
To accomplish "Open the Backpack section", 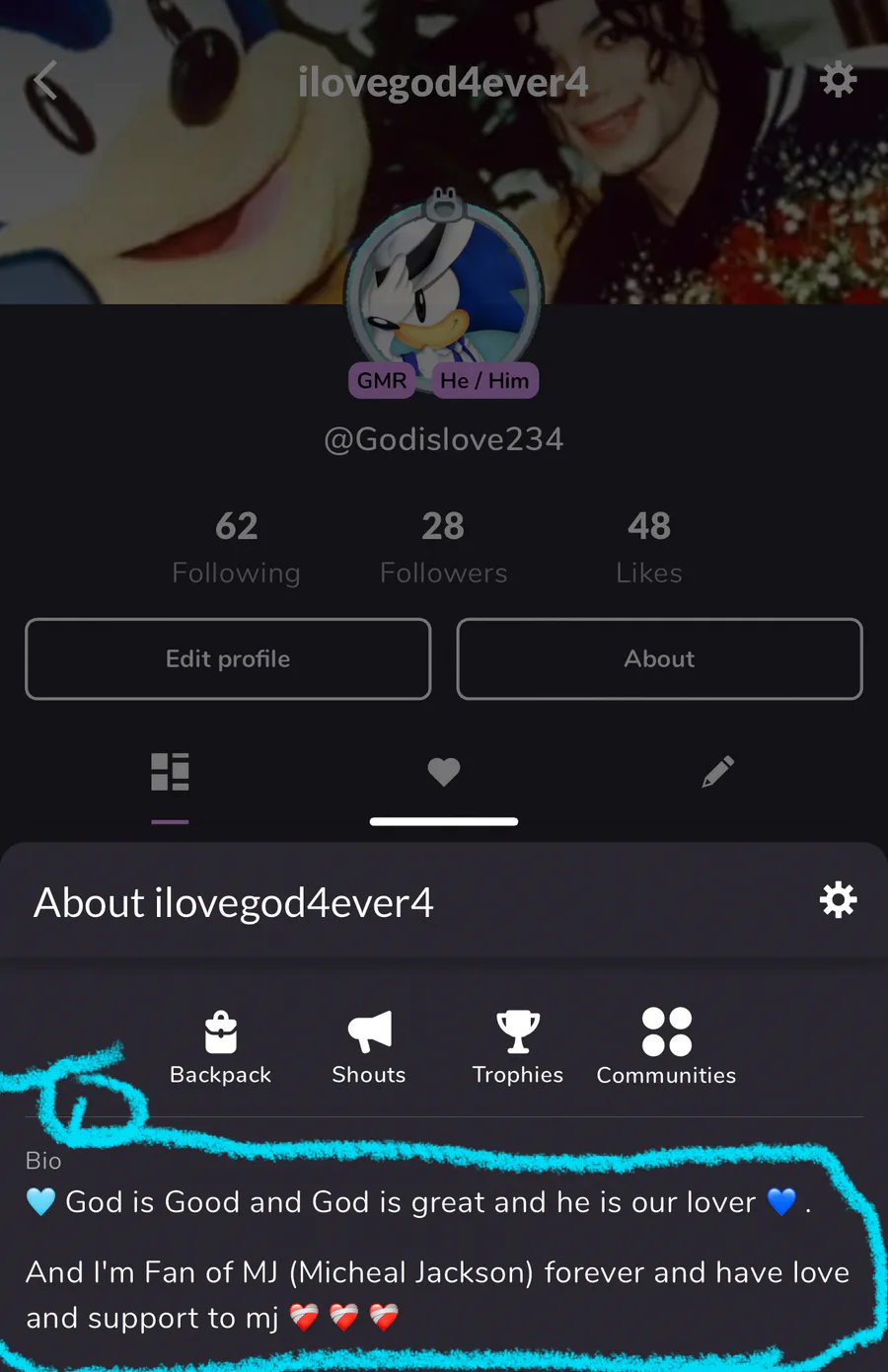I will 220,1047.
